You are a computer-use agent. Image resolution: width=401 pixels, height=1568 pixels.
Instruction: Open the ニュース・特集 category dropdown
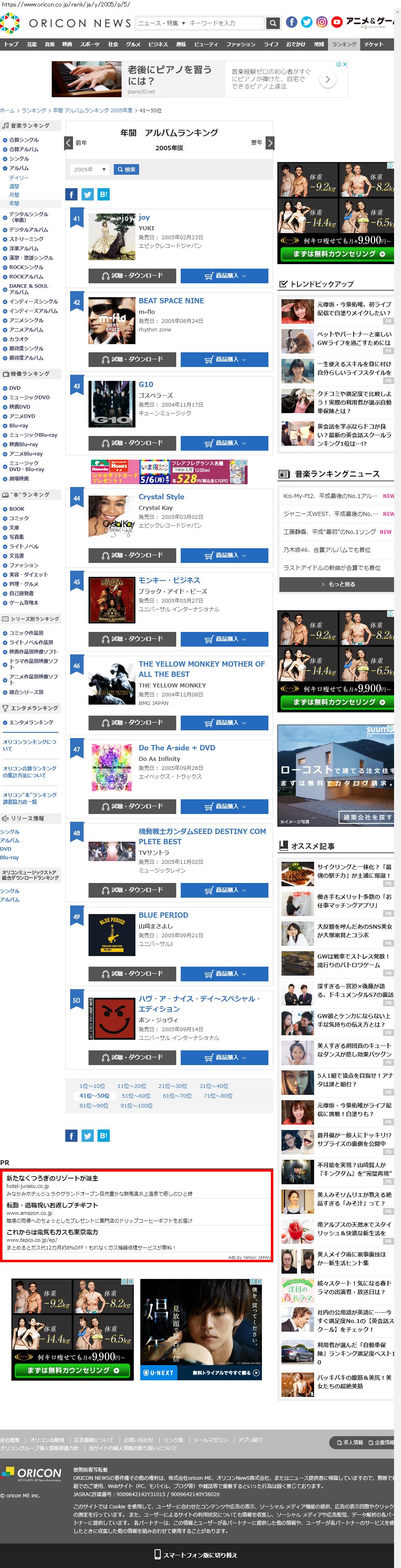(x=161, y=23)
